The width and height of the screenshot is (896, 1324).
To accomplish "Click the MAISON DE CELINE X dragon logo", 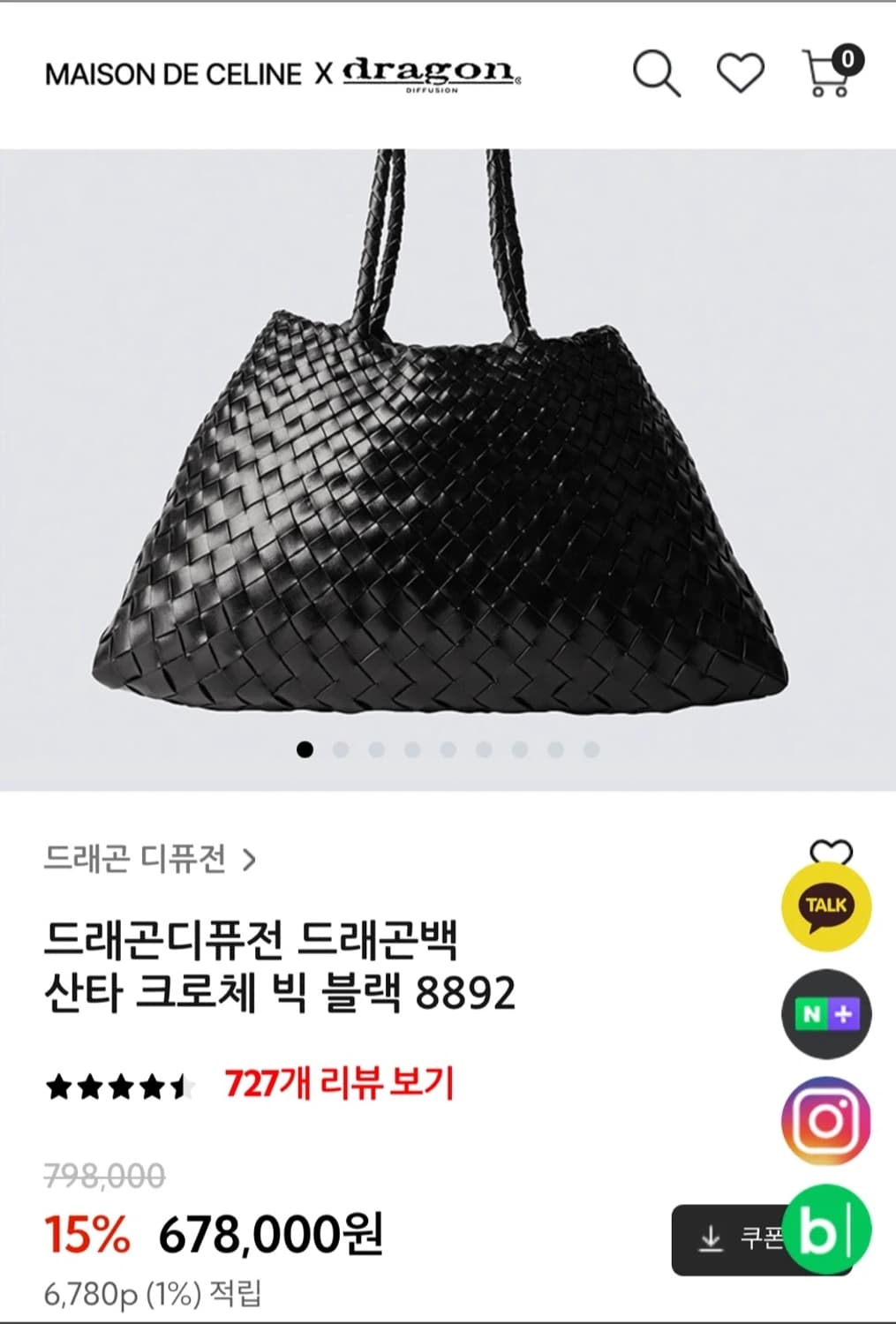I will point(282,75).
